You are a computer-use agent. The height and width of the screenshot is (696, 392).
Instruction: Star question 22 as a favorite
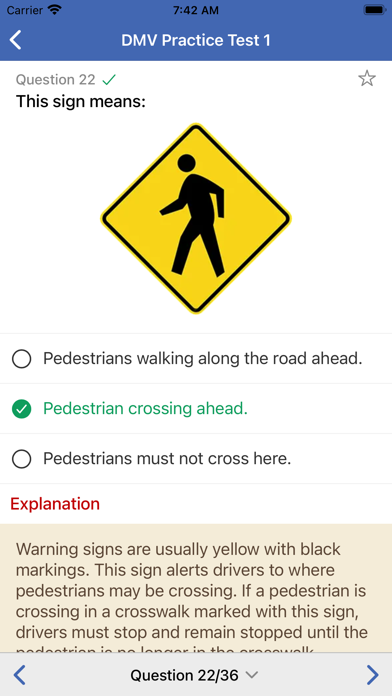367,79
